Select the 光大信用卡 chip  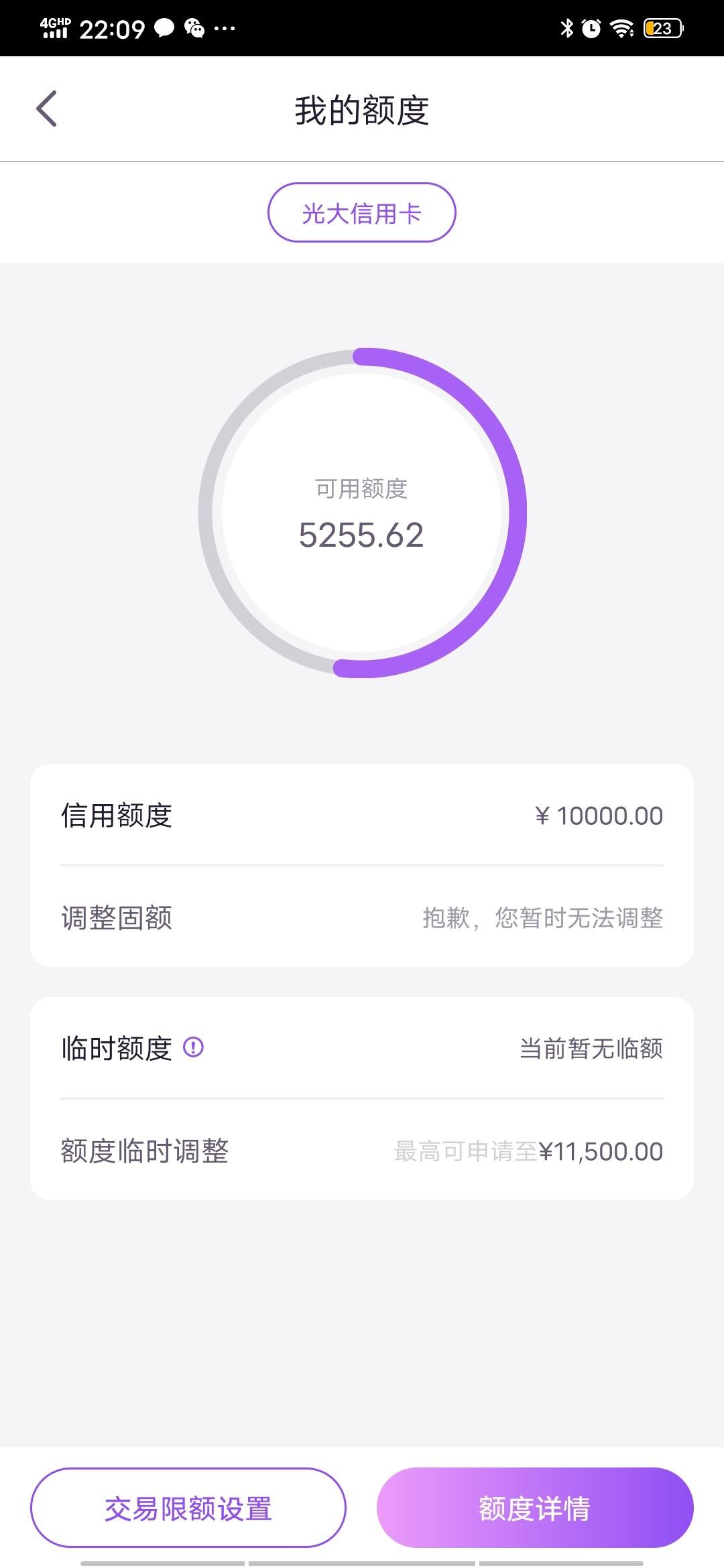pyautogui.click(x=362, y=212)
